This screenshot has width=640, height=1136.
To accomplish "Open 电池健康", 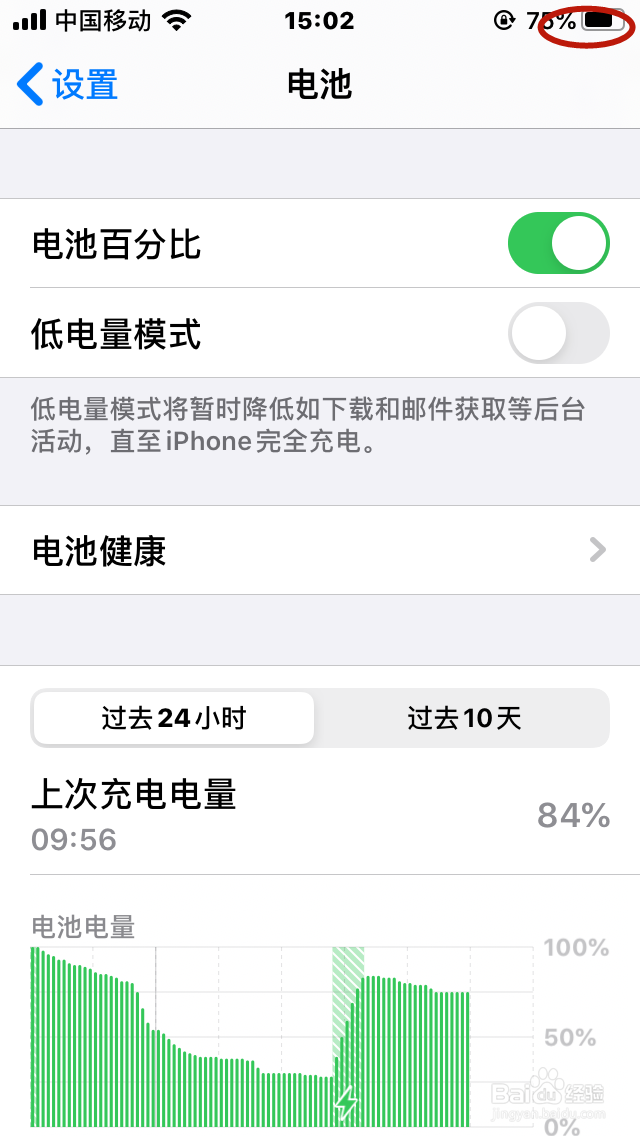I will point(320,551).
